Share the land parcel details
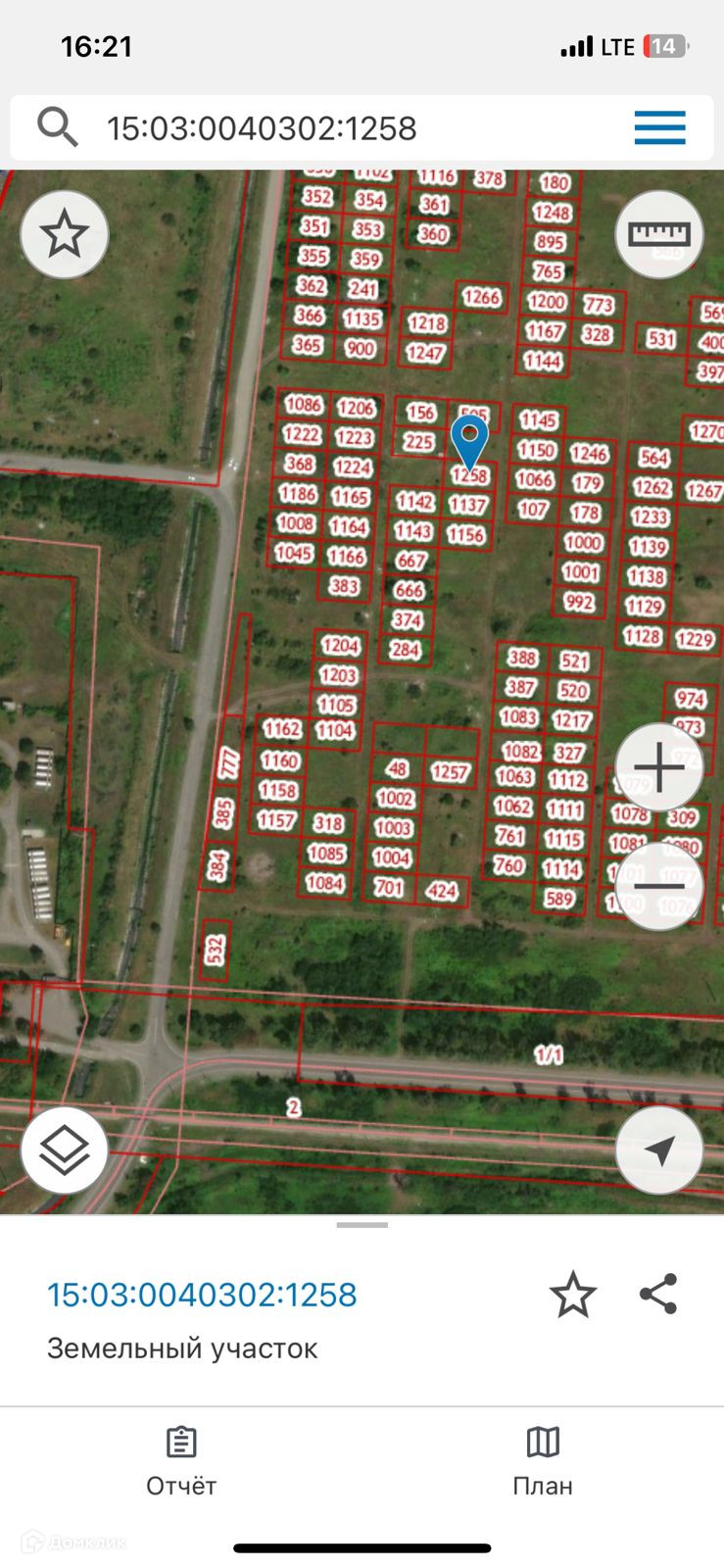This screenshot has height=1568, width=724. (x=658, y=1294)
